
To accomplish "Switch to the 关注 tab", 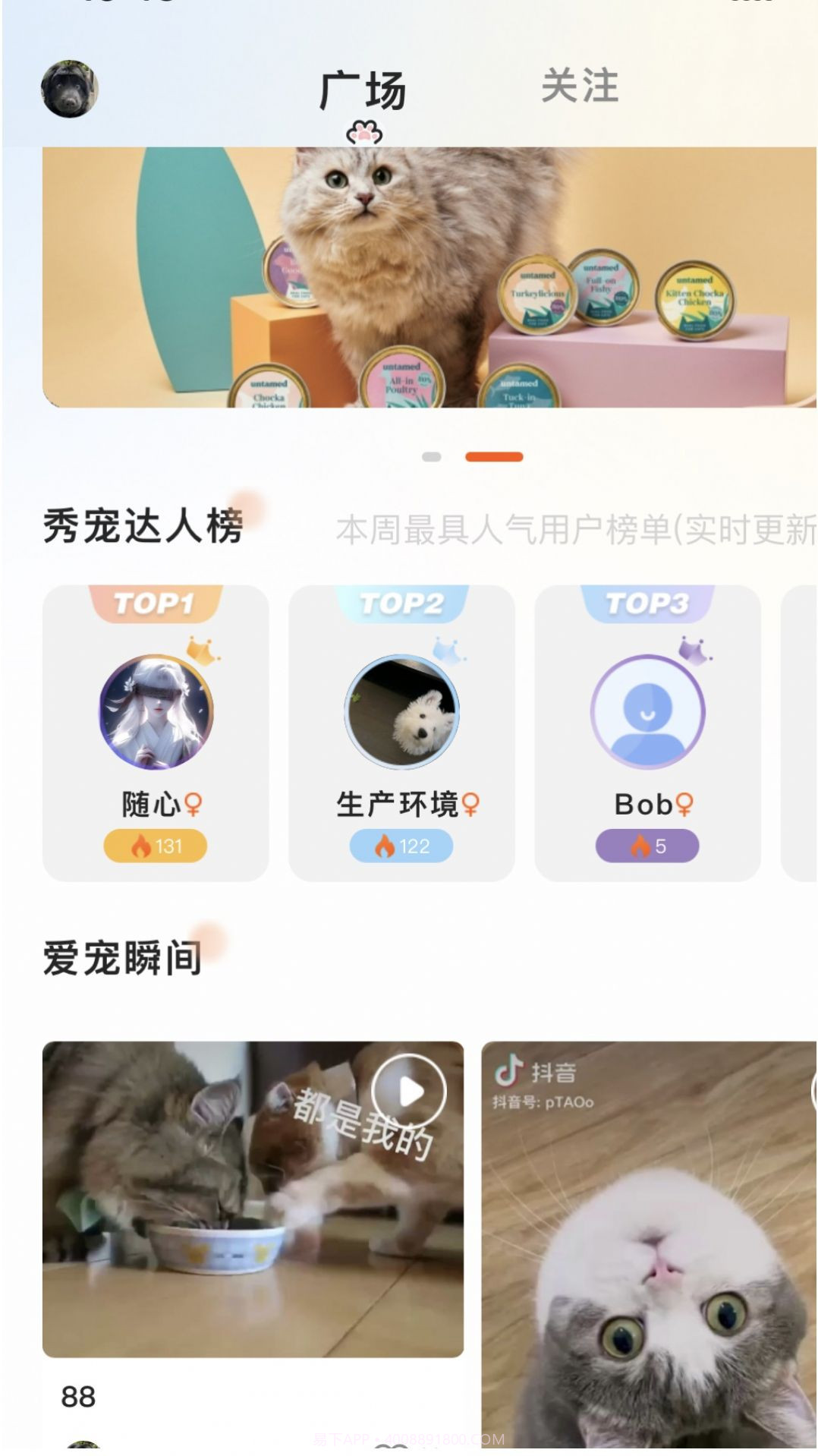I will pyautogui.click(x=580, y=87).
